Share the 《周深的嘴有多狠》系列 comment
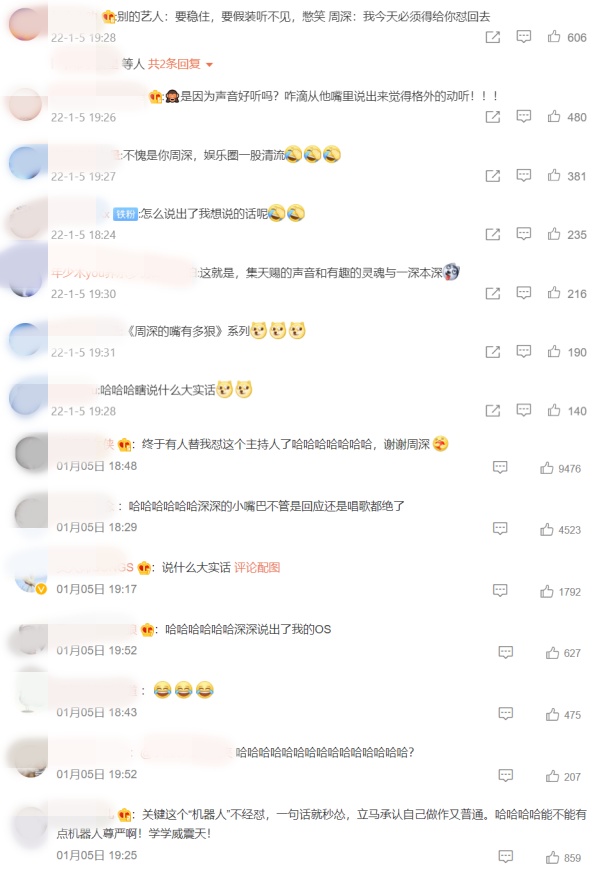 pos(492,352)
